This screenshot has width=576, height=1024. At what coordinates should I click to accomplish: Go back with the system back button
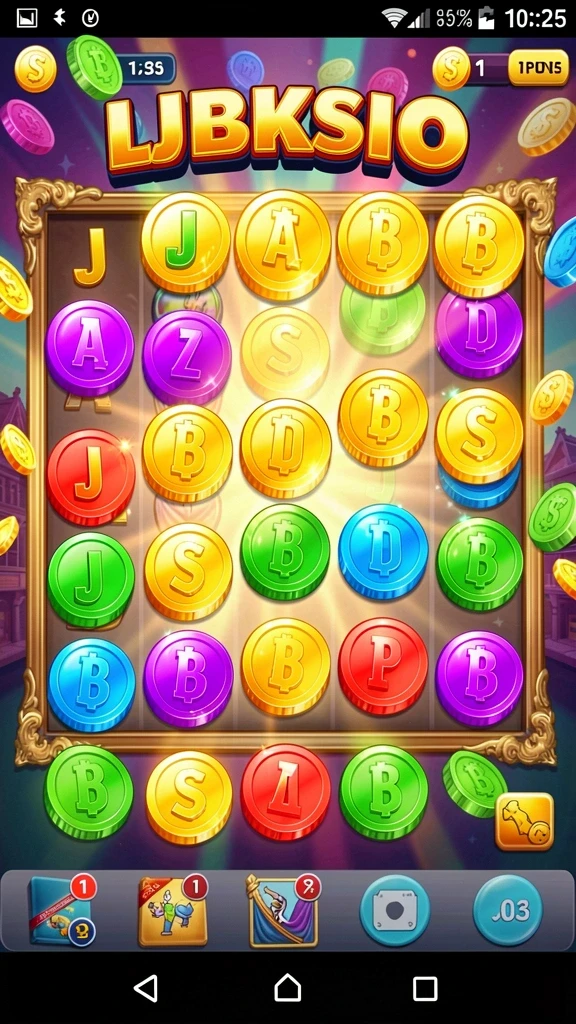pos(146,988)
